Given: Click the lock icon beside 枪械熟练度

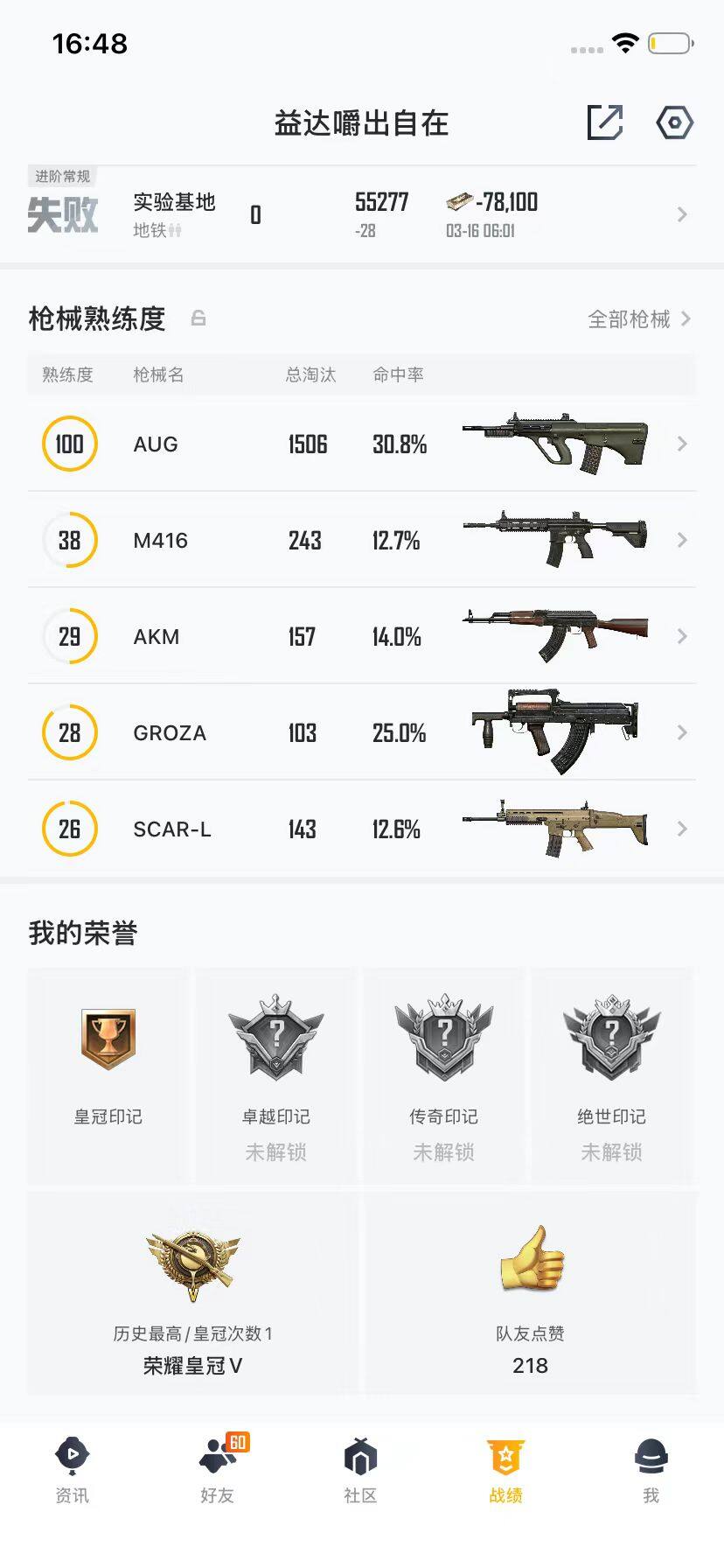Looking at the screenshot, I should (x=199, y=318).
